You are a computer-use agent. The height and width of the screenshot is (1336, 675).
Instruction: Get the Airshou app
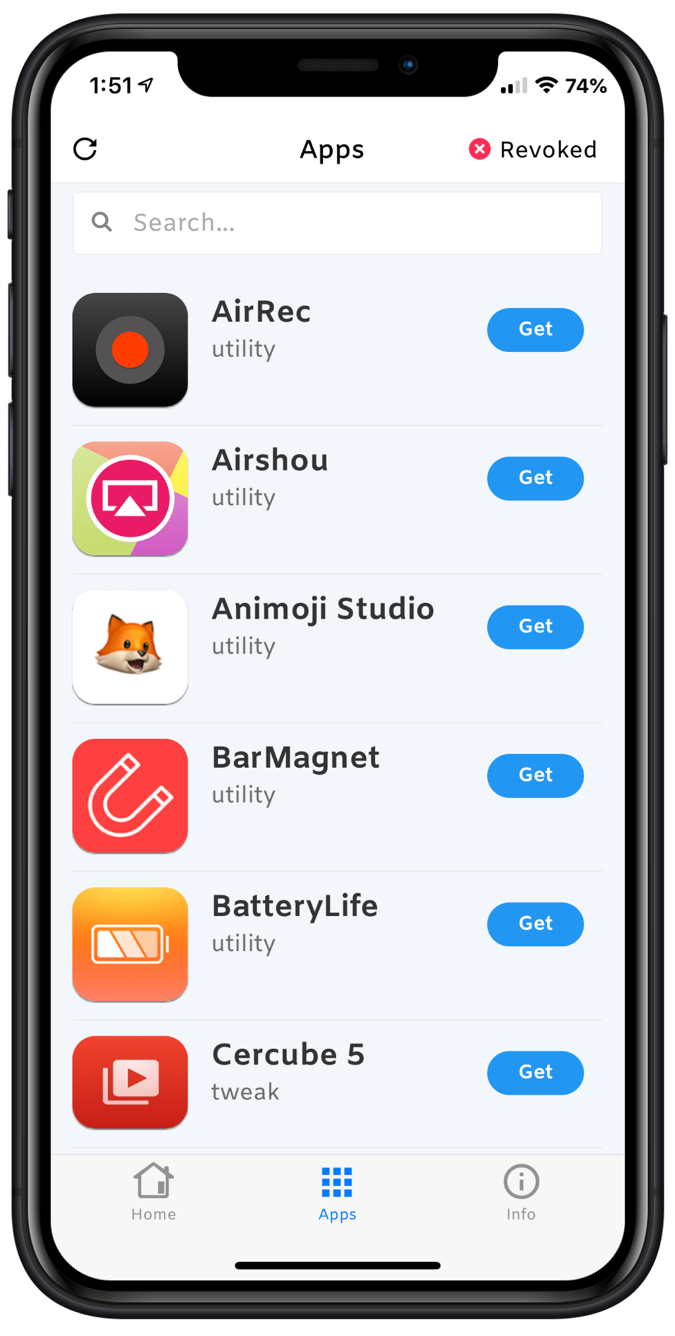(535, 478)
